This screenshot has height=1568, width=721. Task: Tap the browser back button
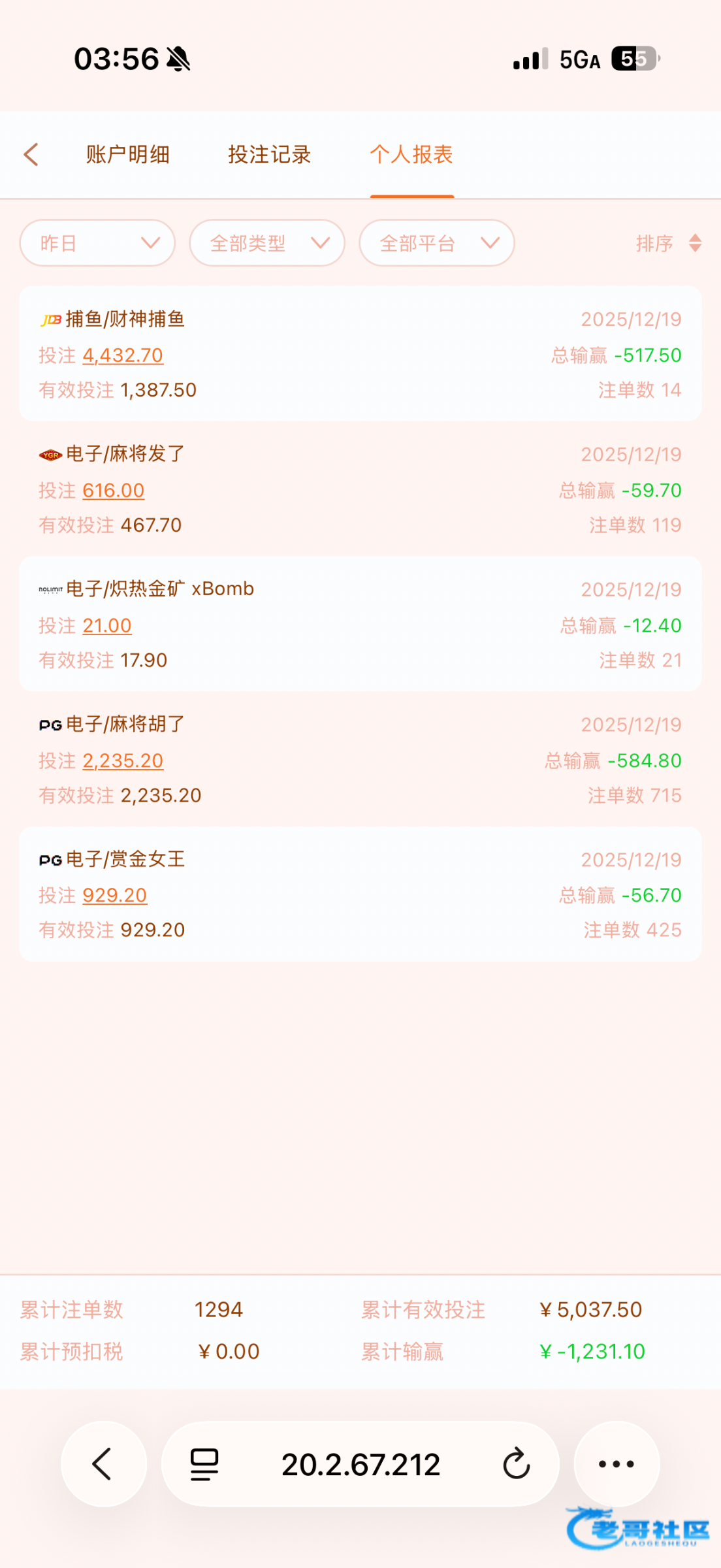tap(104, 1463)
